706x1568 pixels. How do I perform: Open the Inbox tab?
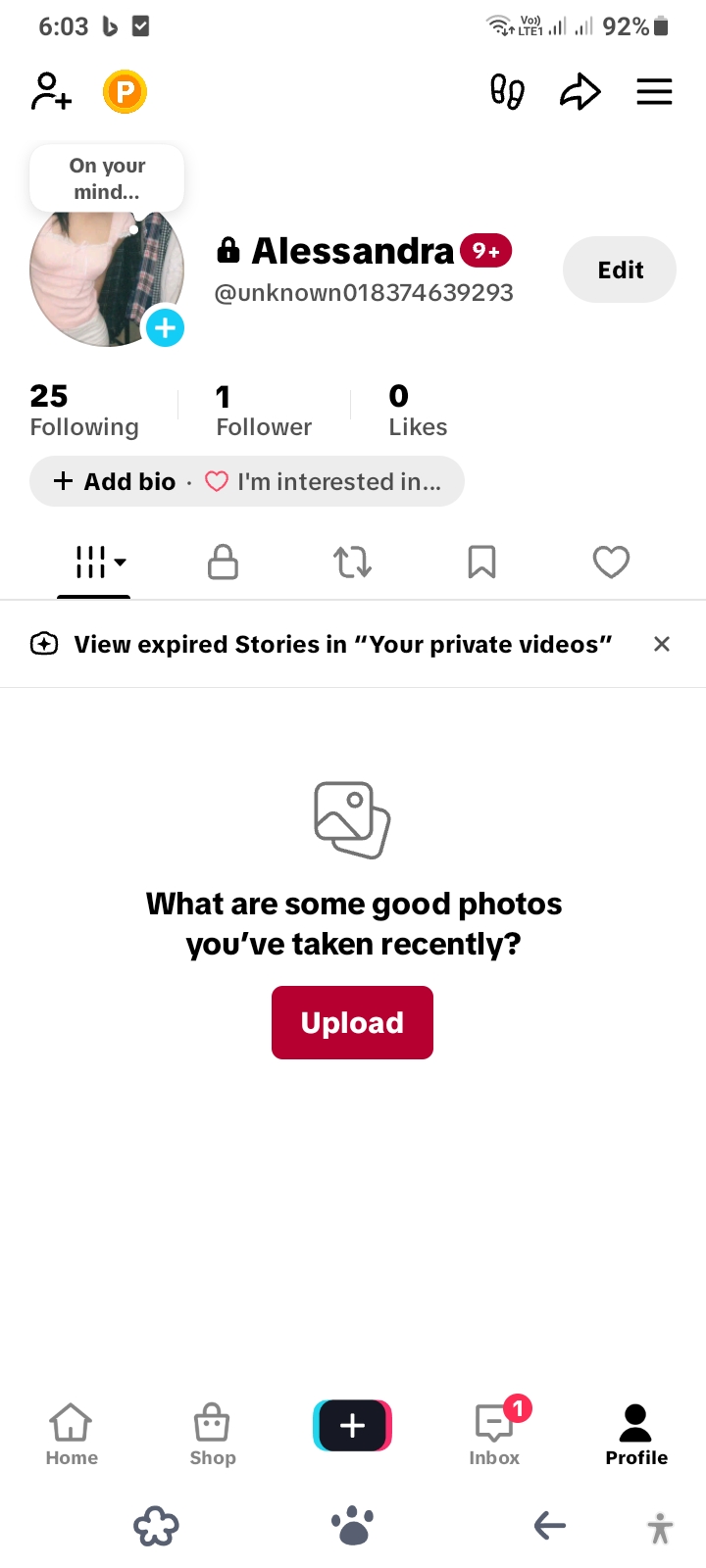pyautogui.click(x=495, y=1433)
